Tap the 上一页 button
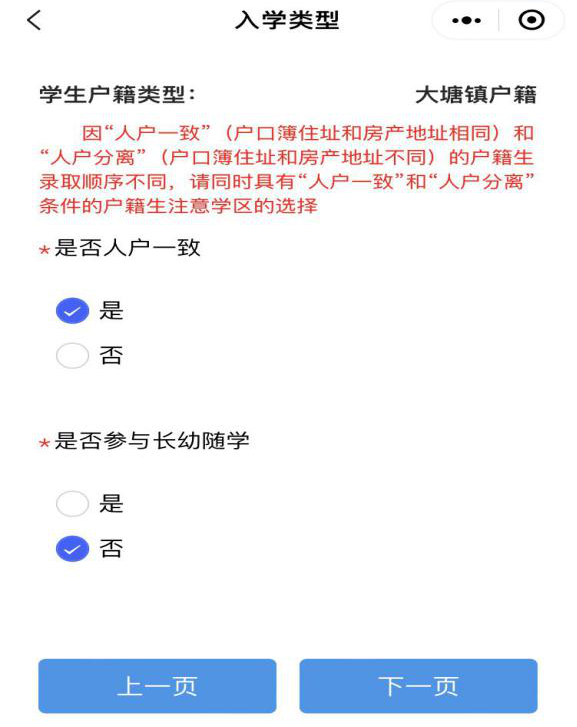This screenshot has width=577, height=727. coord(157,686)
